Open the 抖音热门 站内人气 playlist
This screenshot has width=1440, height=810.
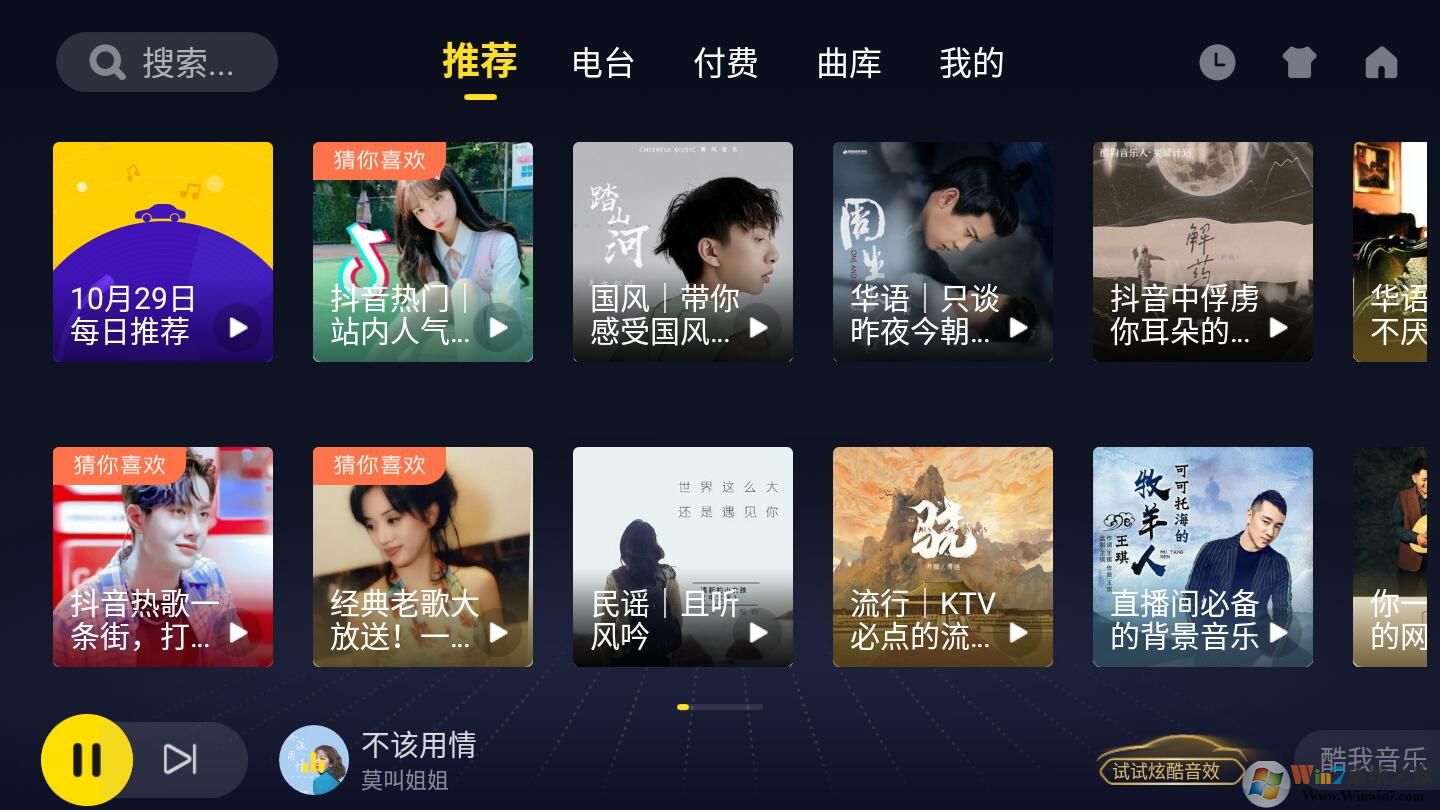[x=423, y=251]
